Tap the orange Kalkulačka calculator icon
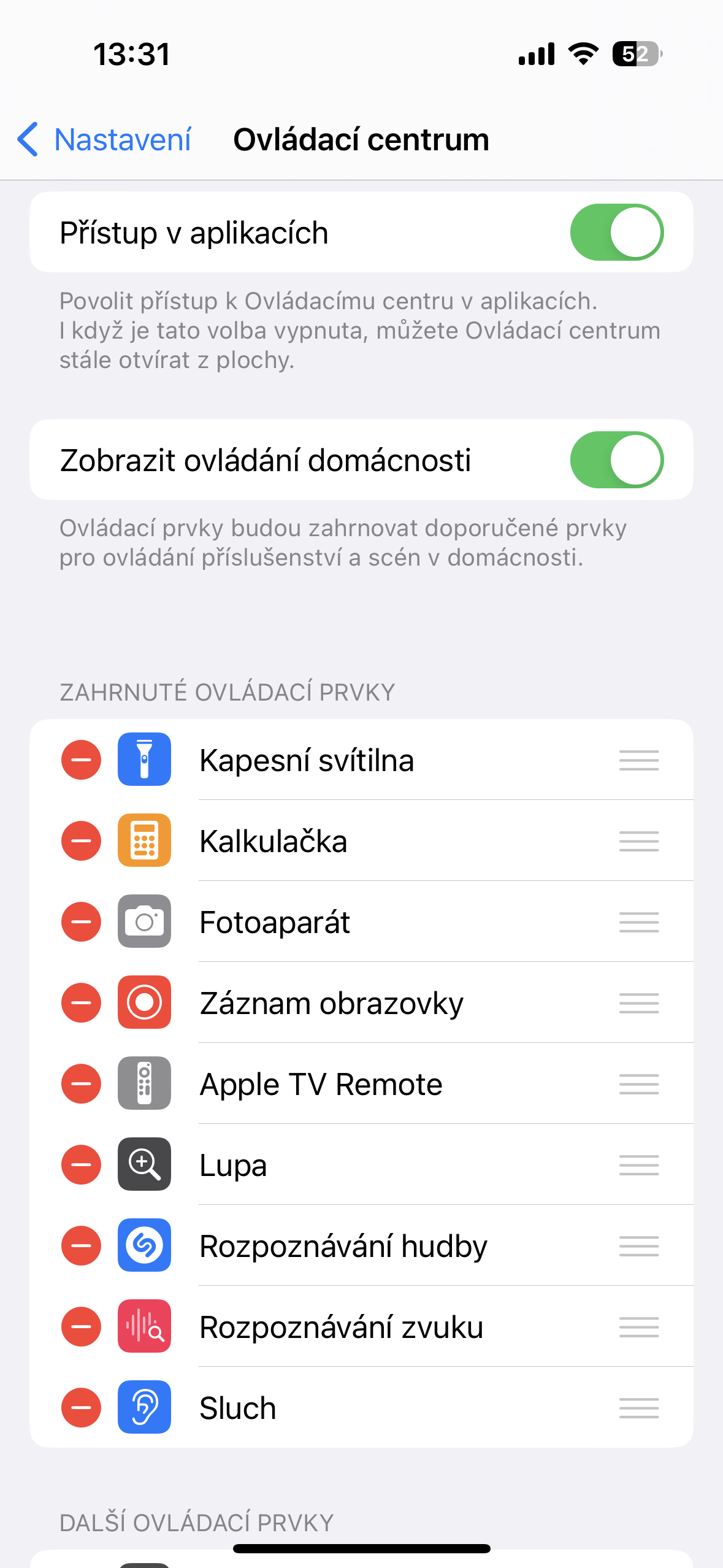 coord(144,841)
